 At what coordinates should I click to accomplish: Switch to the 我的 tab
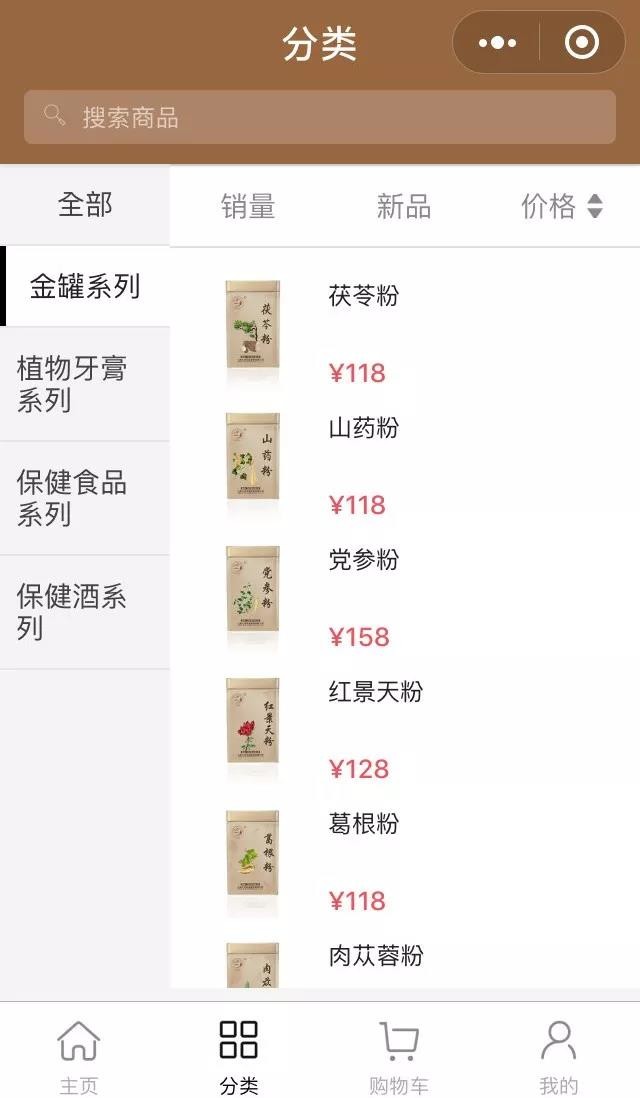point(559,1055)
